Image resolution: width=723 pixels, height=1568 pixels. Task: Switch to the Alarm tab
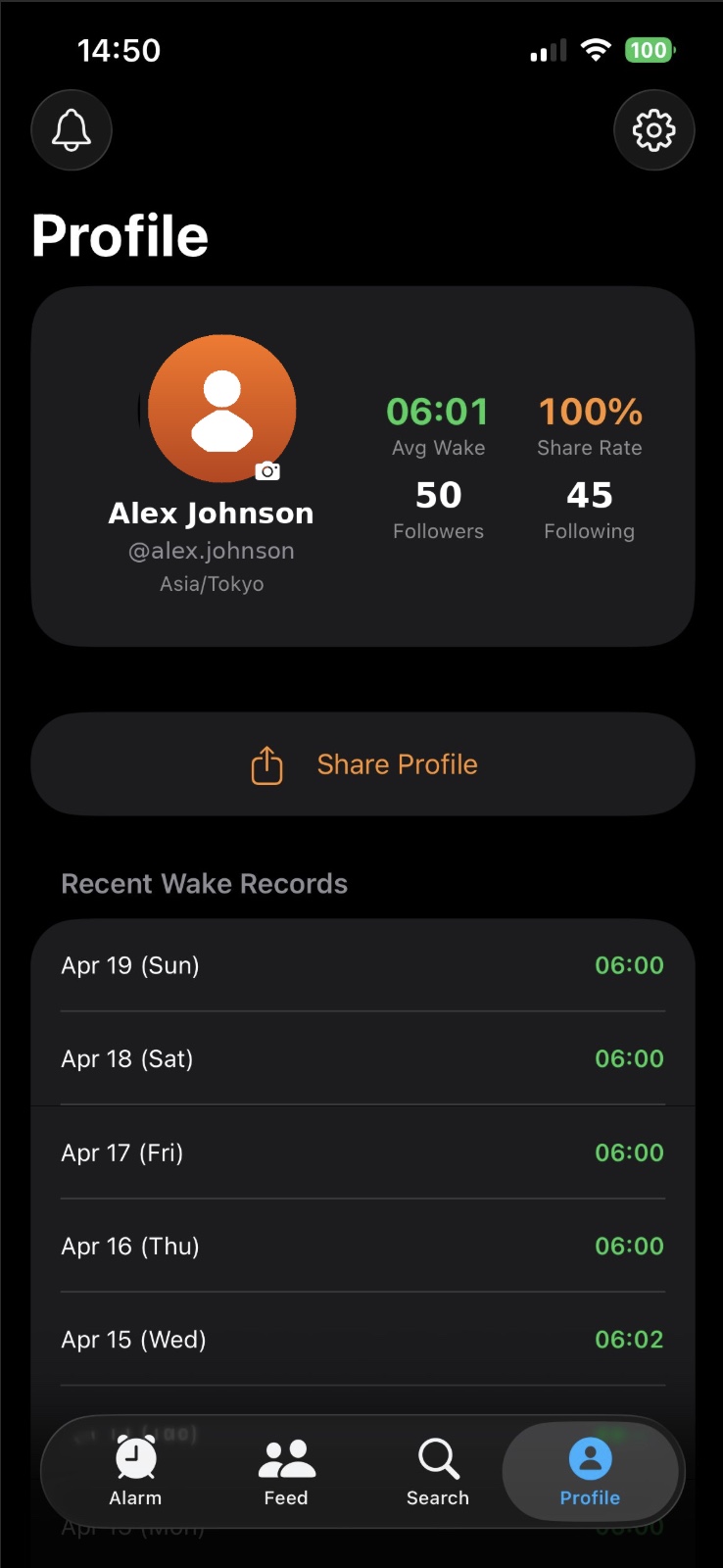(x=135, y=1470)
